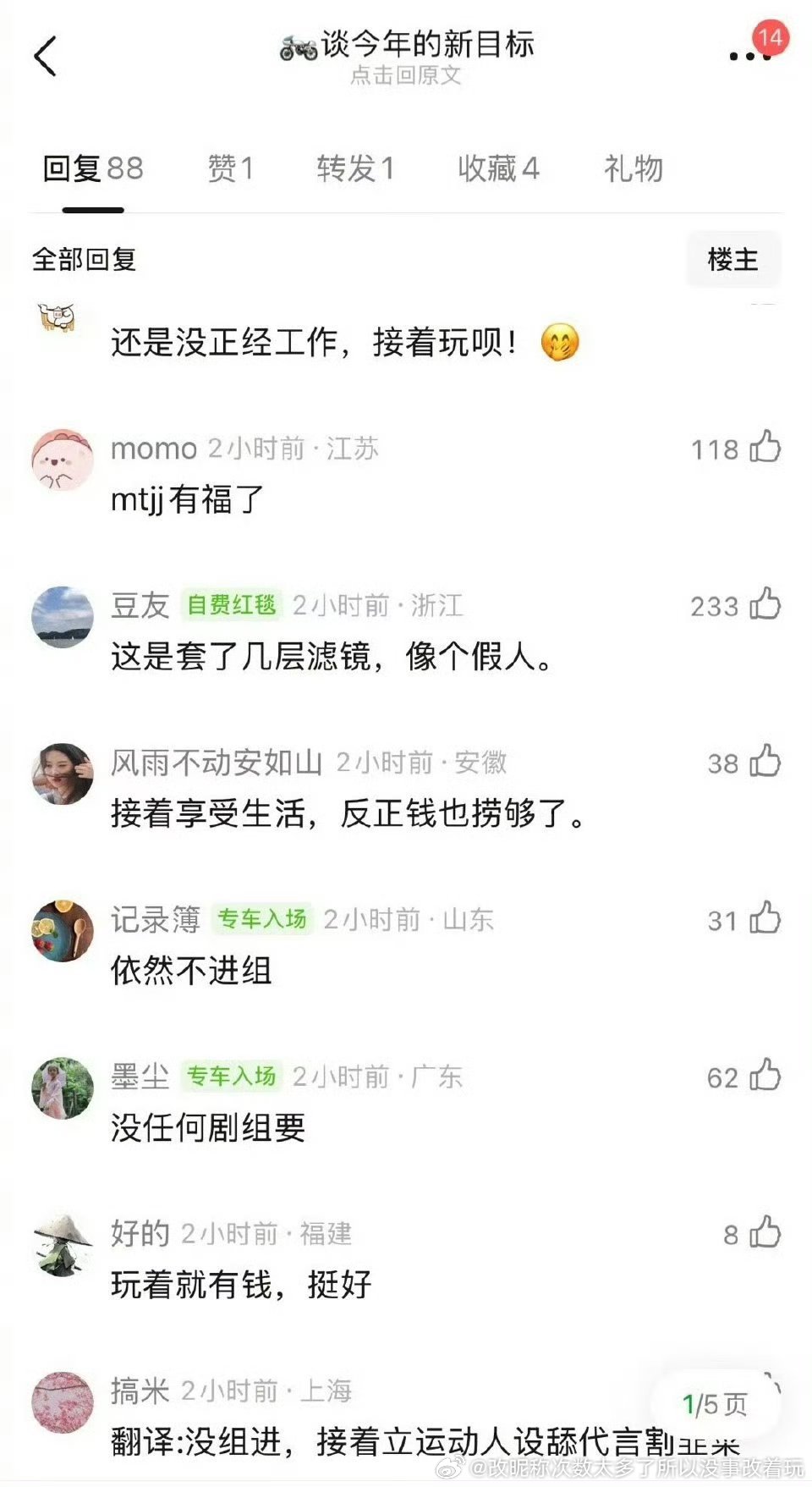812x1487 pixels.
Task: Toggle the 楼主 replies-only filter
Action: click(x=733, y=260)
